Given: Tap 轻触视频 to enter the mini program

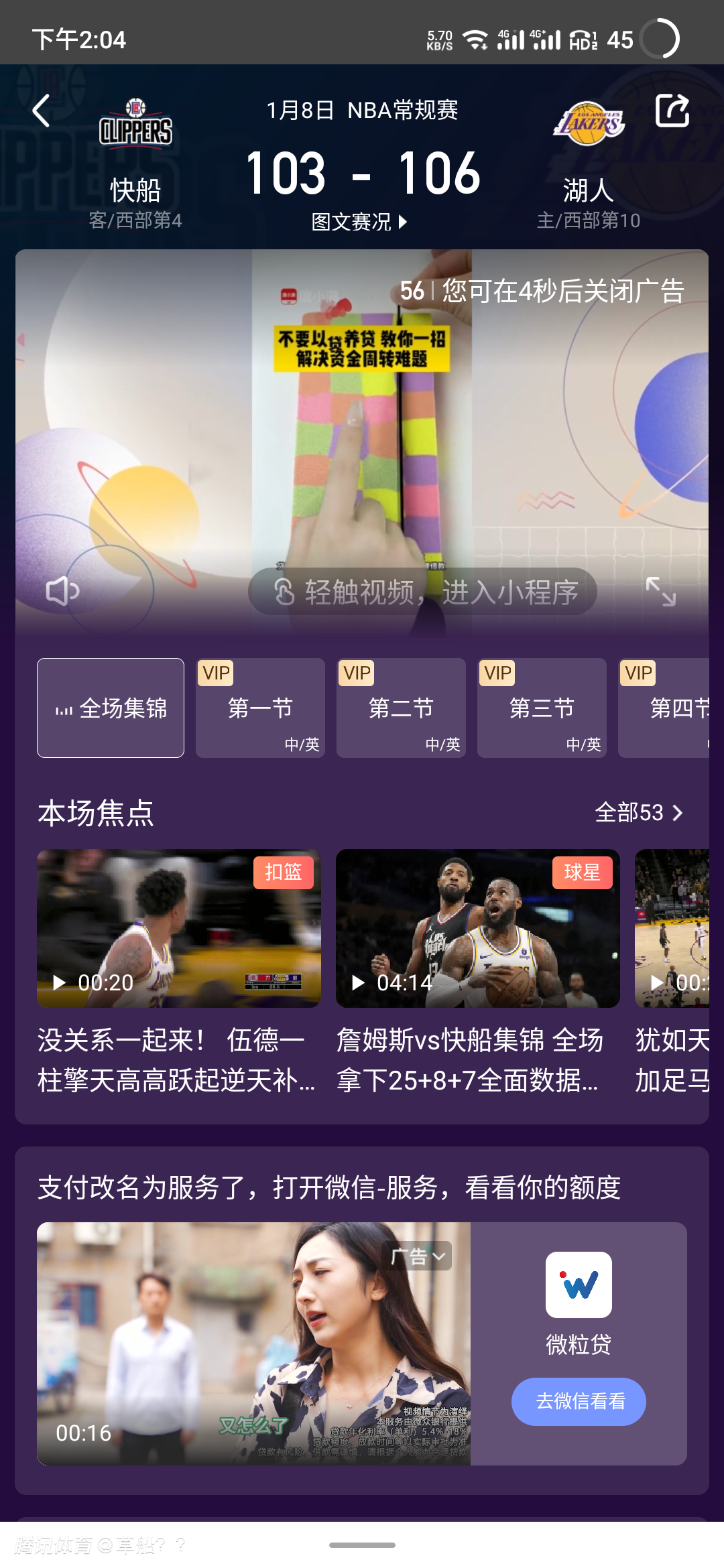Looking at the screenshot, I should coord(422,592).
